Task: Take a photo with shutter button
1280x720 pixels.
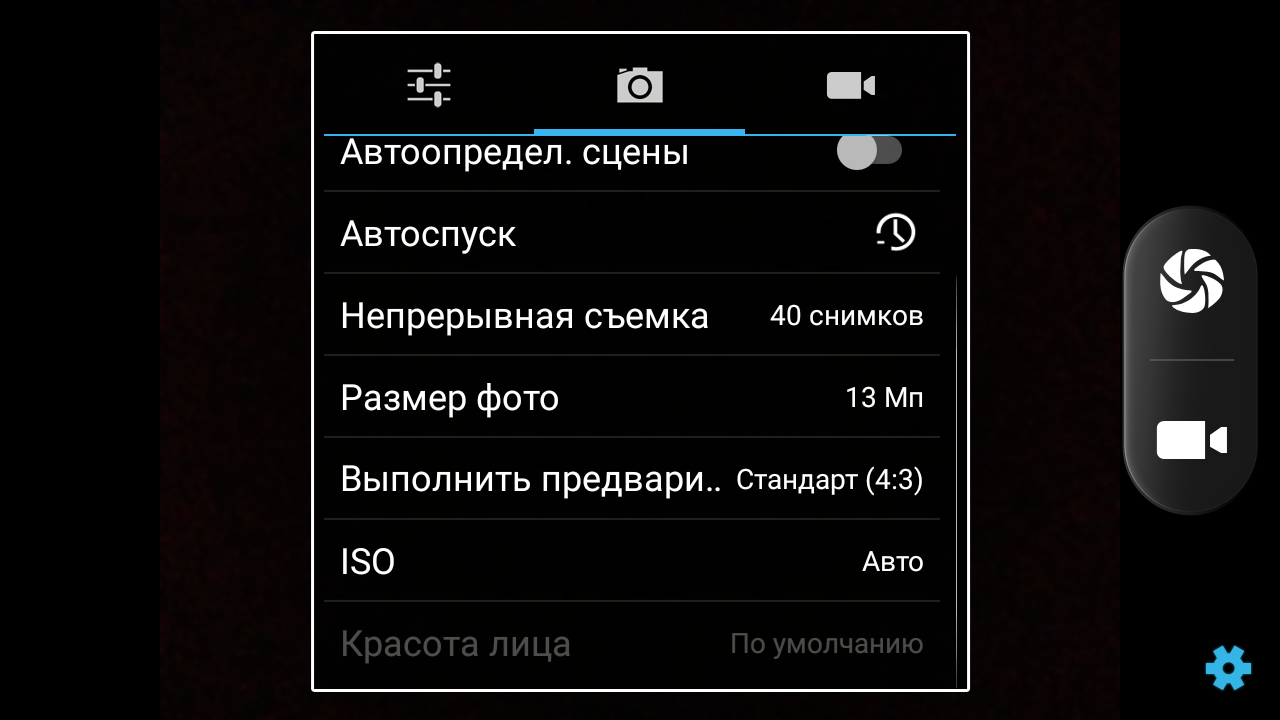Action: [x=1191, y=282]
